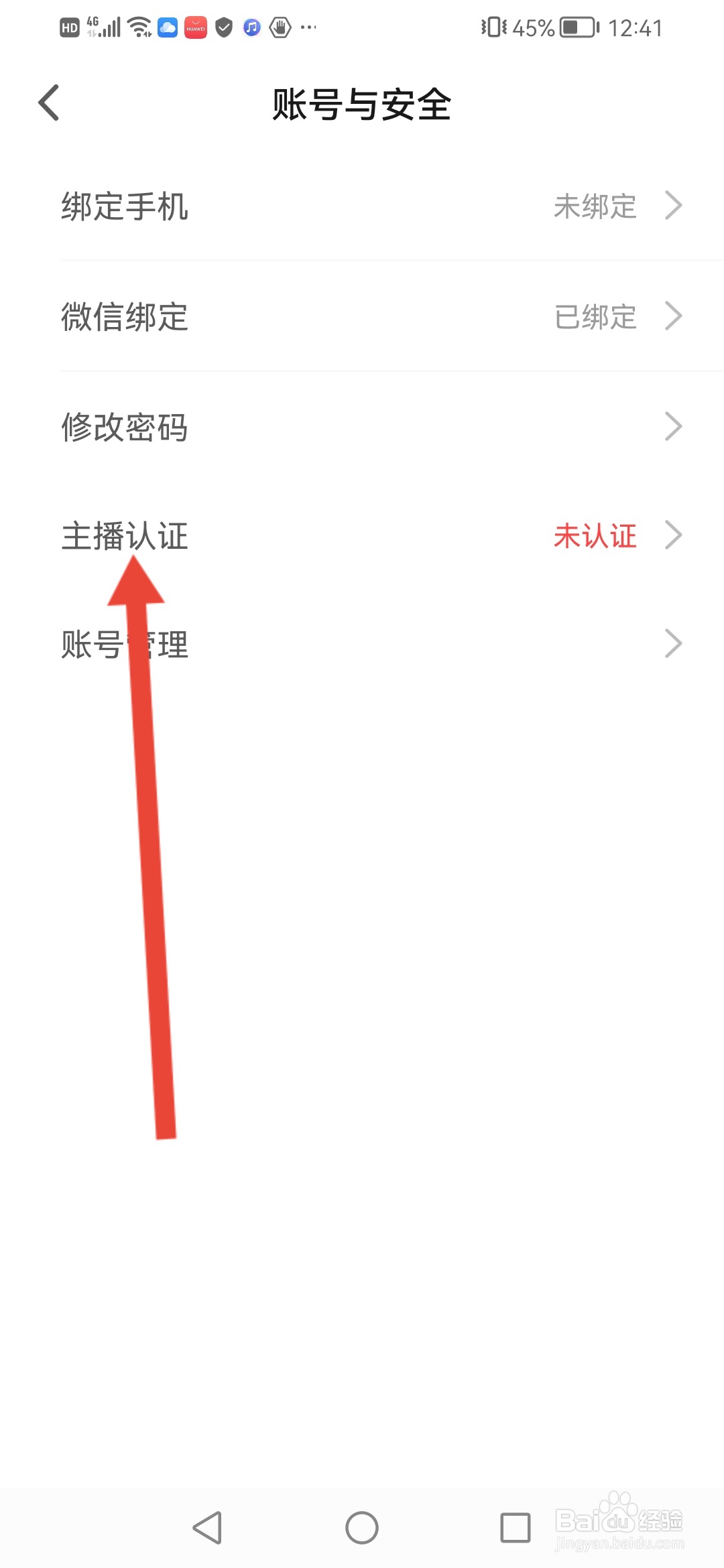Screen dimensions: 724x1568
Task: Tap the Wi-Fi status icon
Action: 138,27
